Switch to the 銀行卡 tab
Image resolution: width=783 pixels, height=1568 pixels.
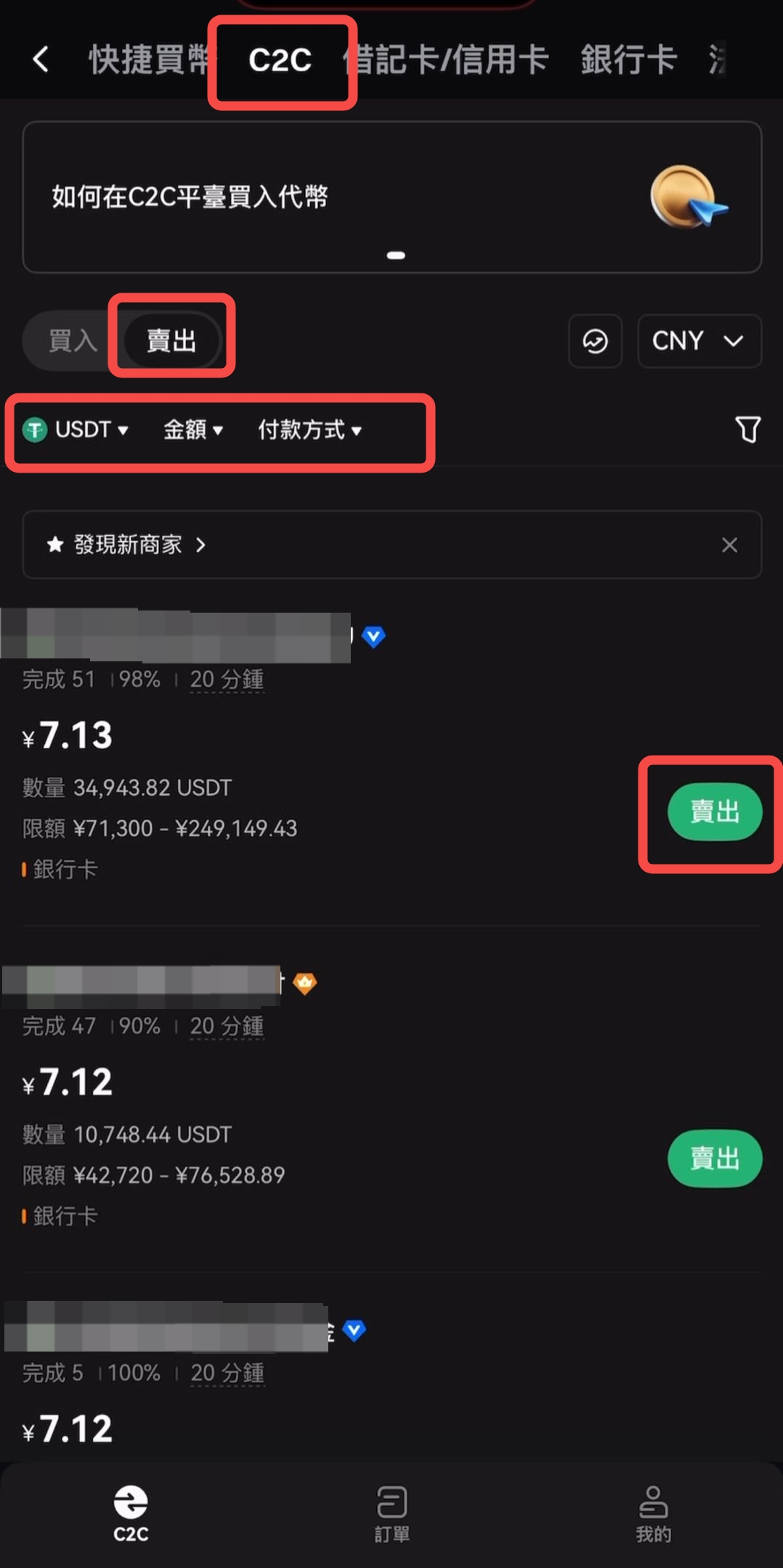628,60
